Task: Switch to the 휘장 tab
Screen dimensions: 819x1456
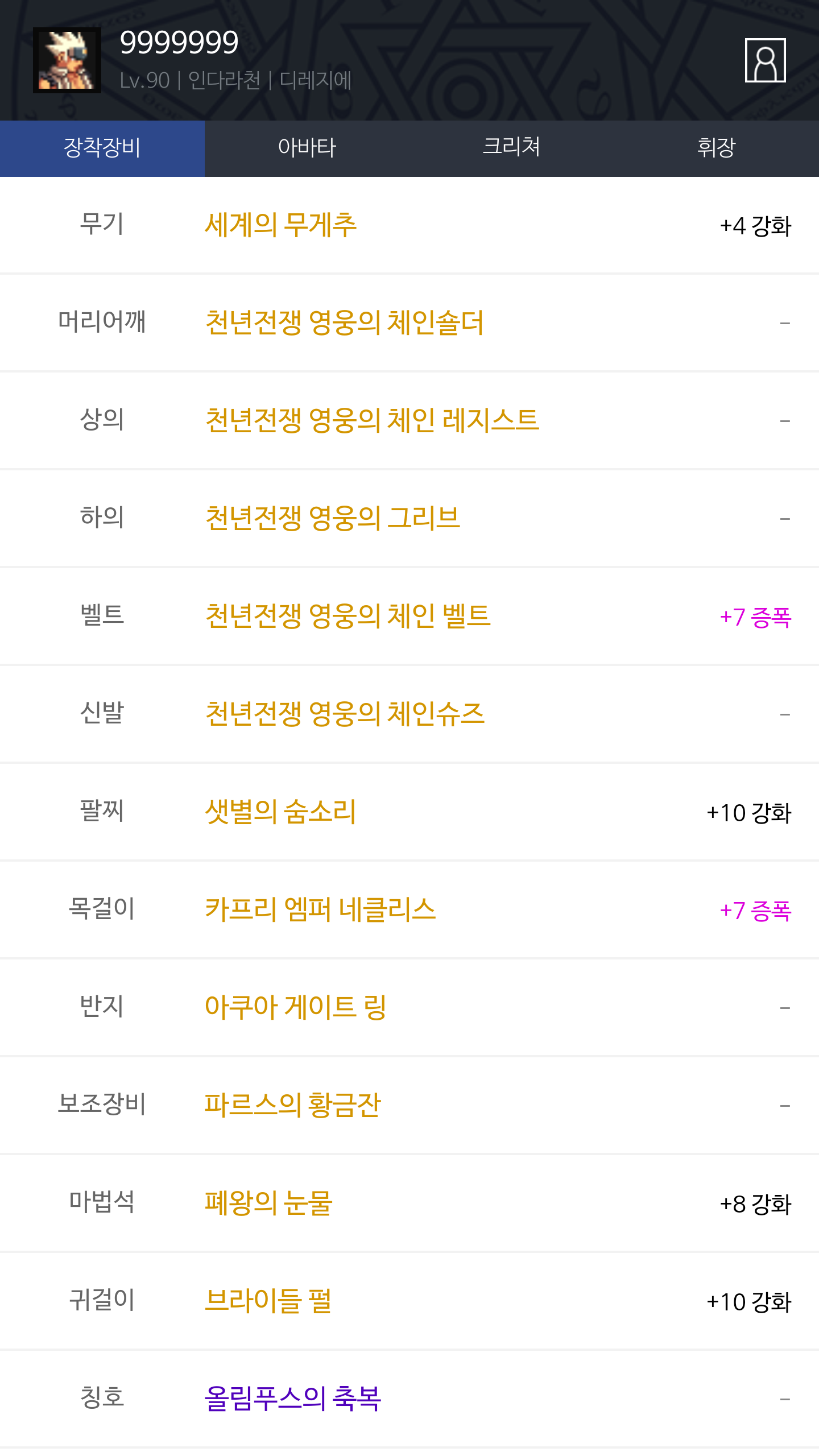Action: pyautogui.click(x=716, y=148)
